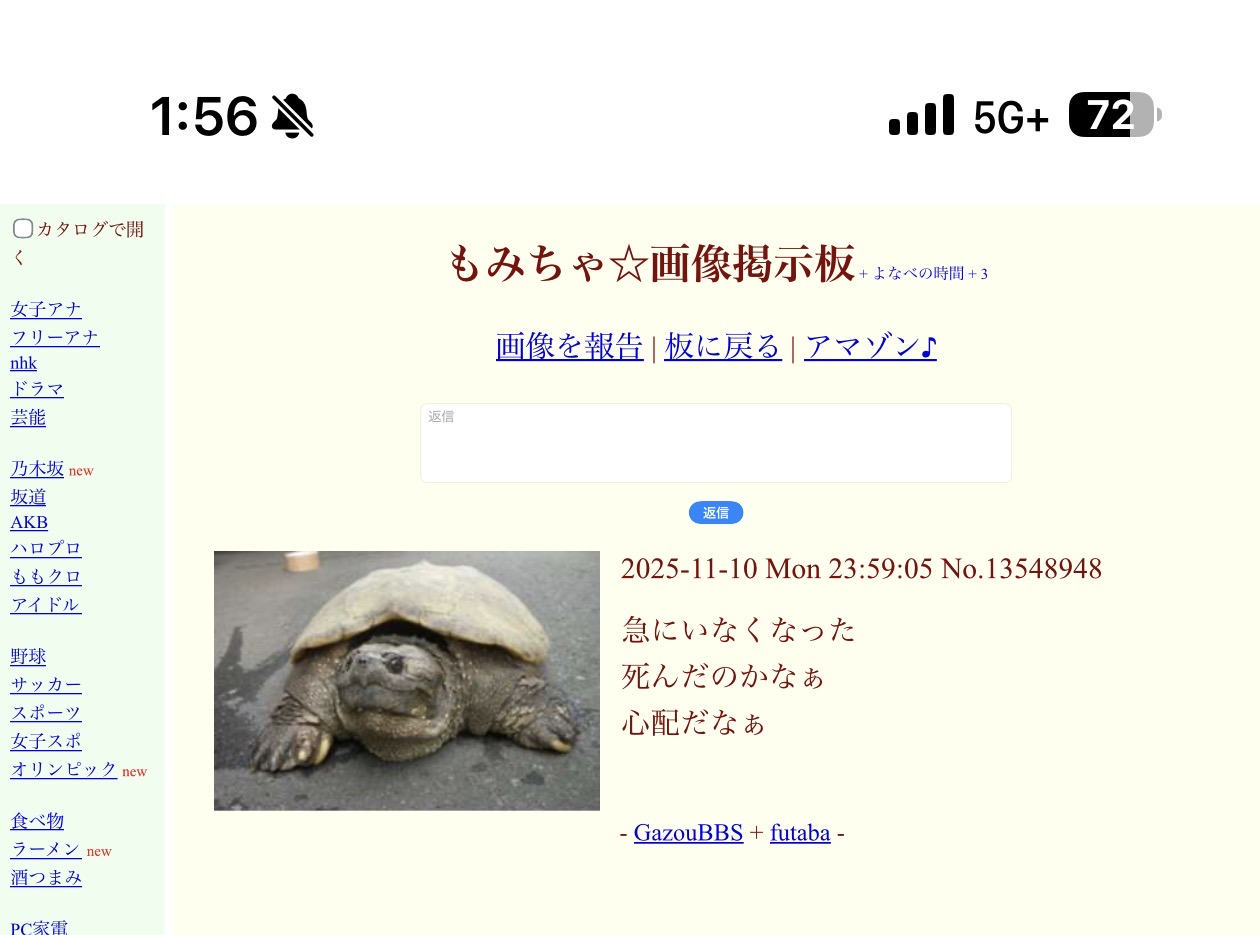Open the futaba link
The image size is (1260, 935).
click(800, 833)
